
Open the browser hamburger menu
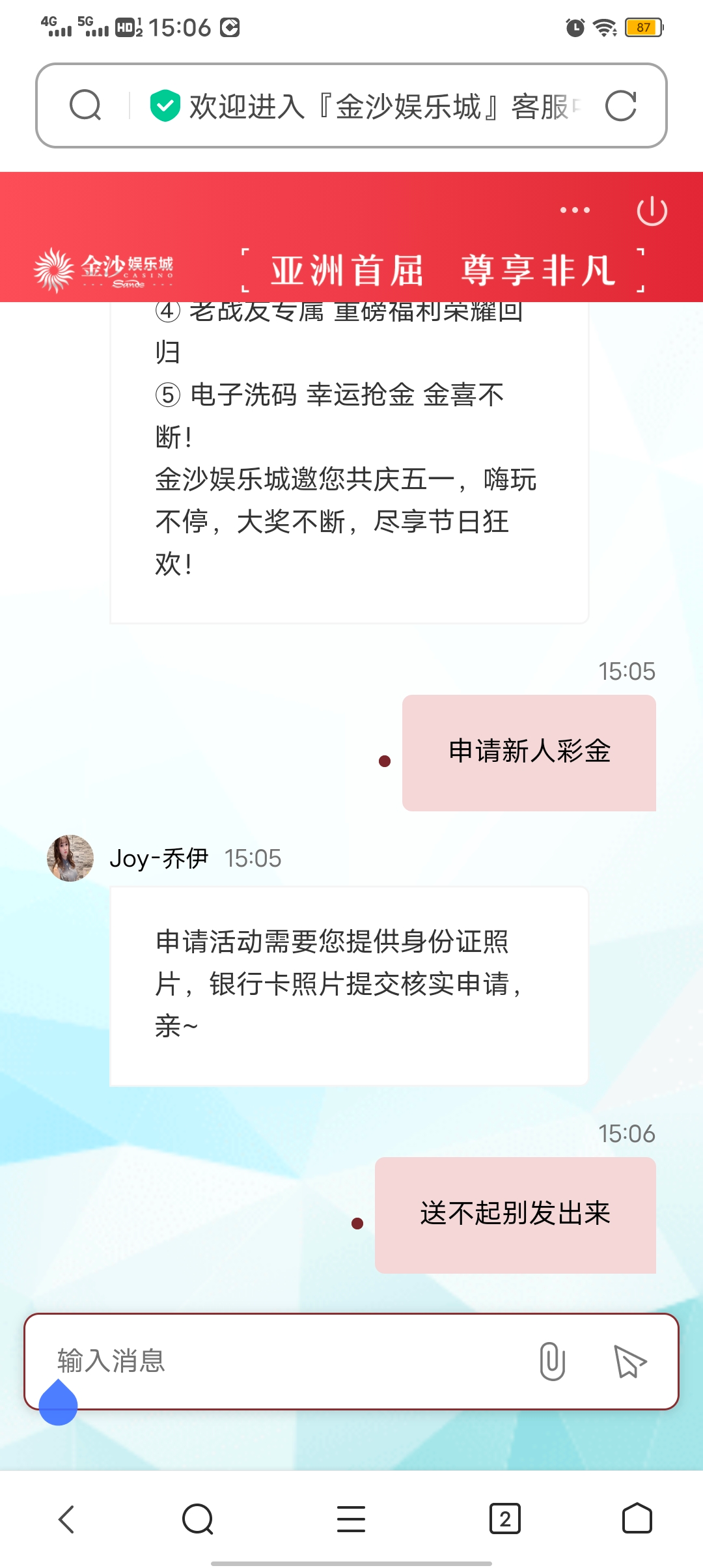351,1519
